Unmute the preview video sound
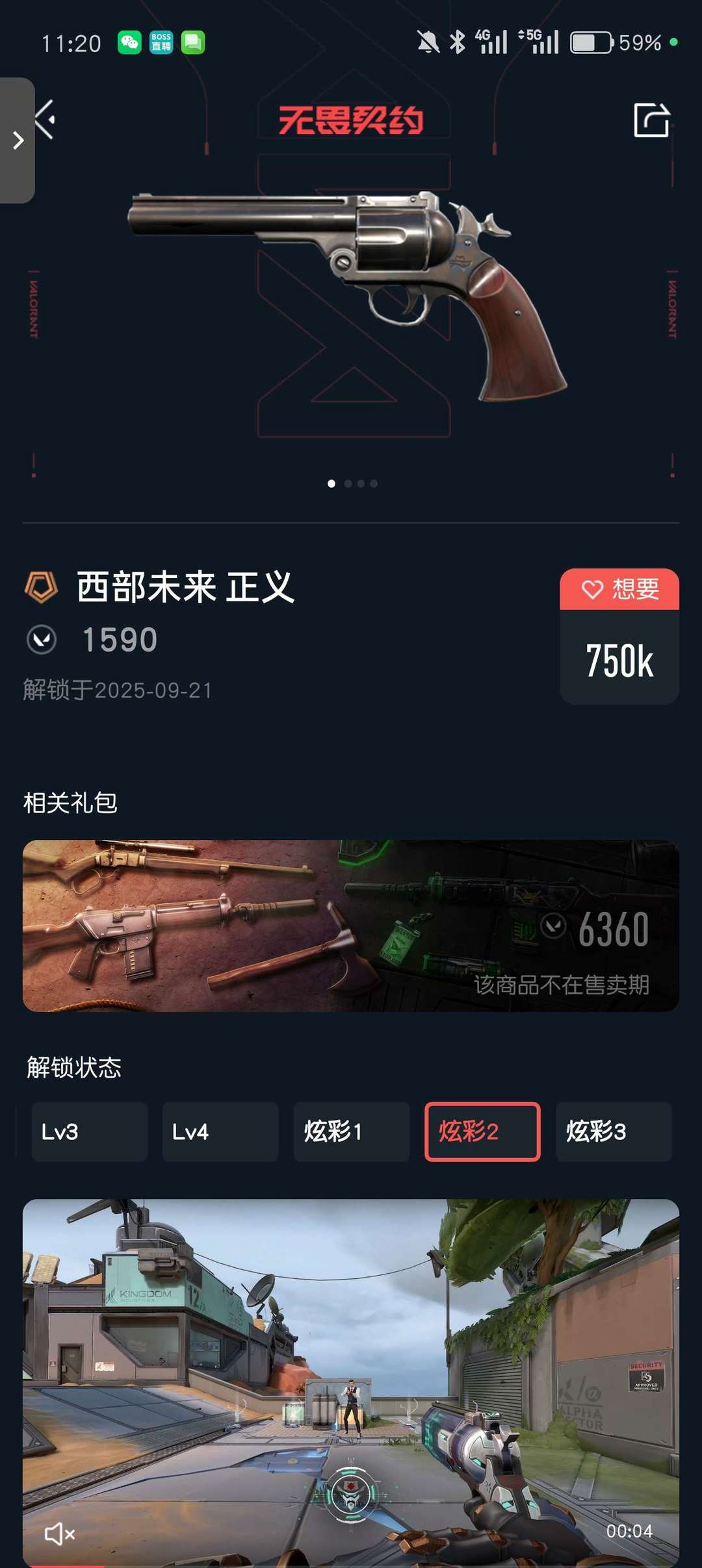This screenshot has width=702, height=1568. click(59, 1534)
